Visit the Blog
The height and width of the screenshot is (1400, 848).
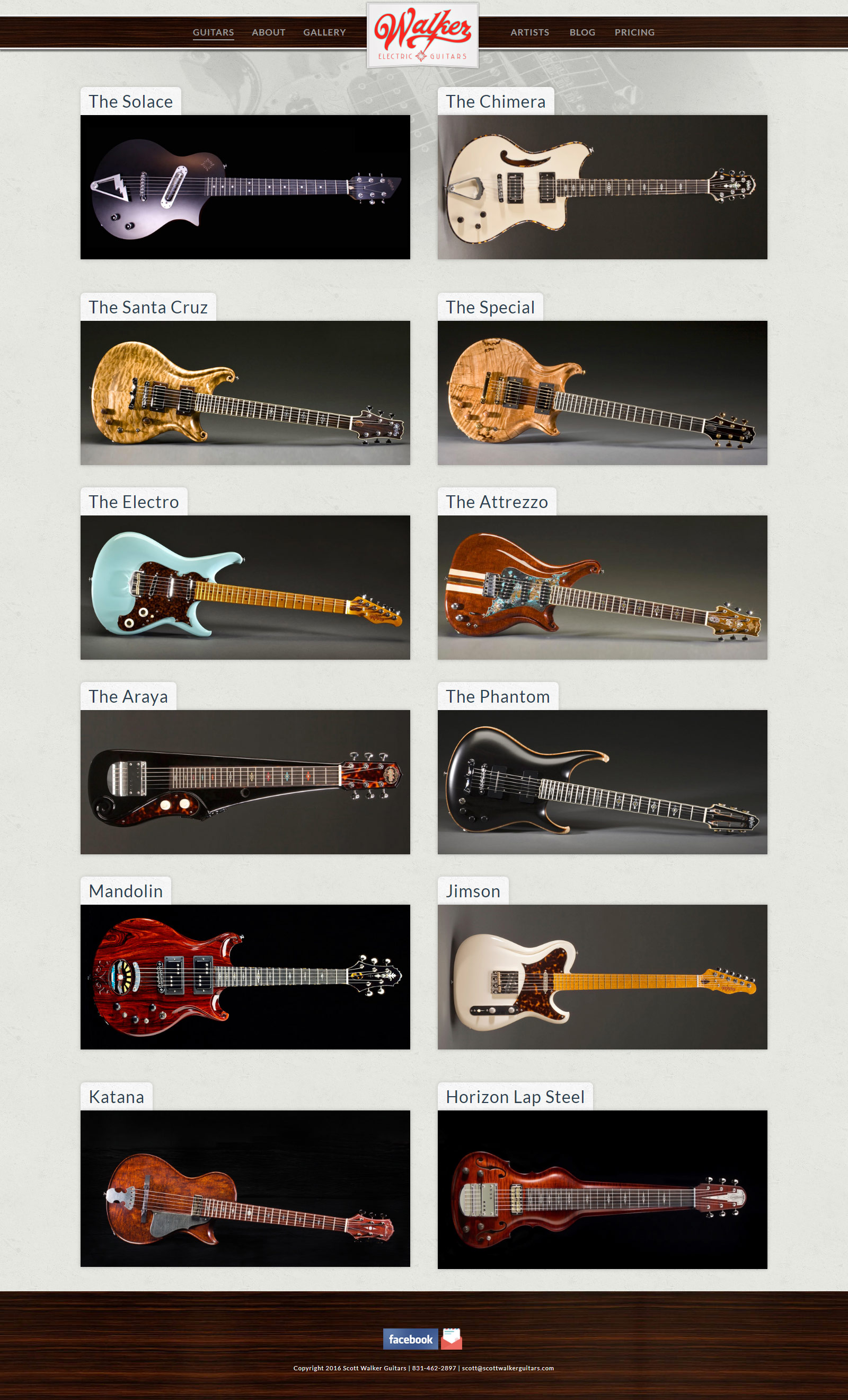pos(582,32)
